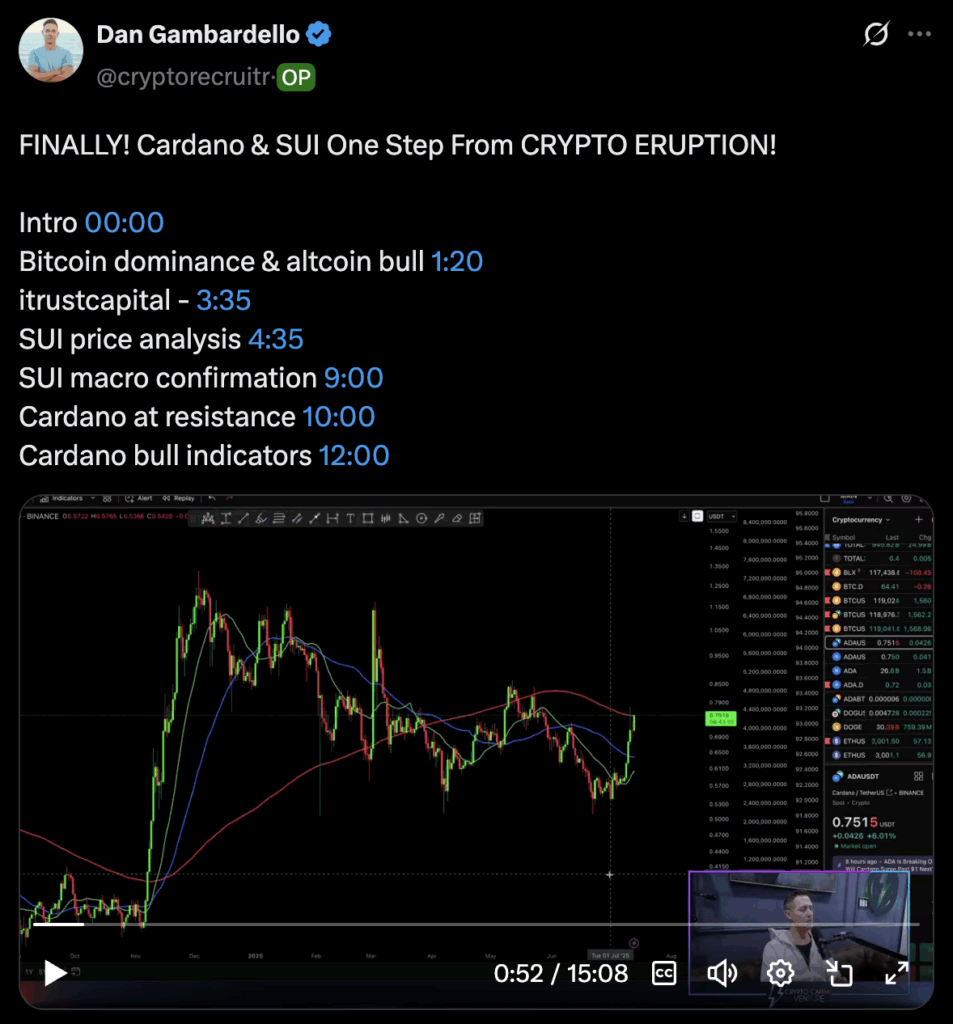Open the post overflow menu
Screen dimensions: 953x1024
[919, 35]
